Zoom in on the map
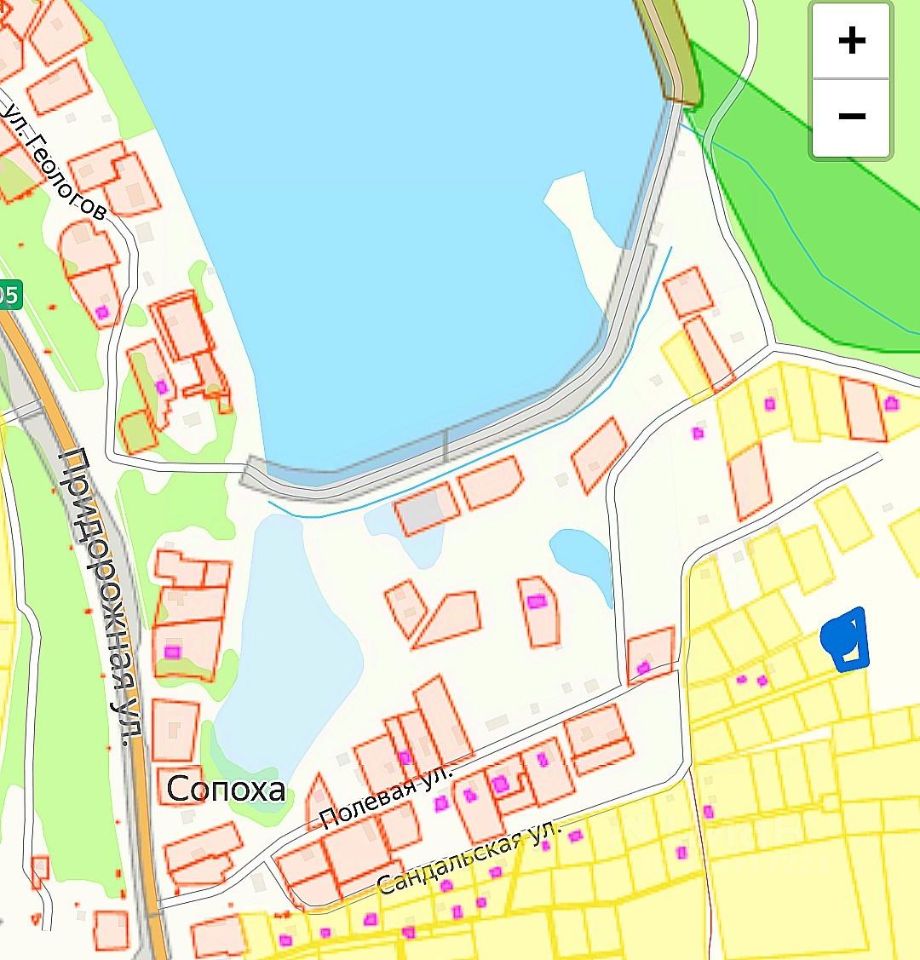The image size is (920, 960). [x=851, y=41]
